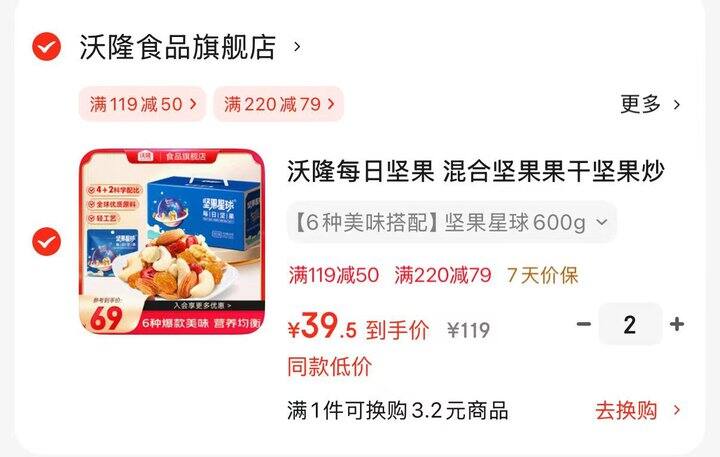Go to 去换购 add-on deals
The height and width of the screenshot is (457, 720).
pyautogui.click(x=637, y=410)
